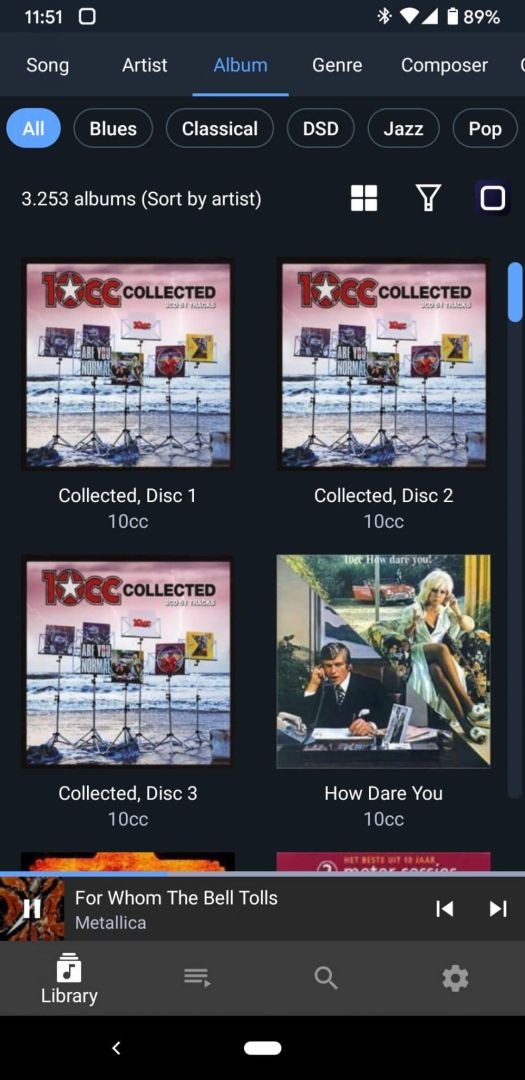
Task: Open the Genre tab
Action: [x=337, y=65]
